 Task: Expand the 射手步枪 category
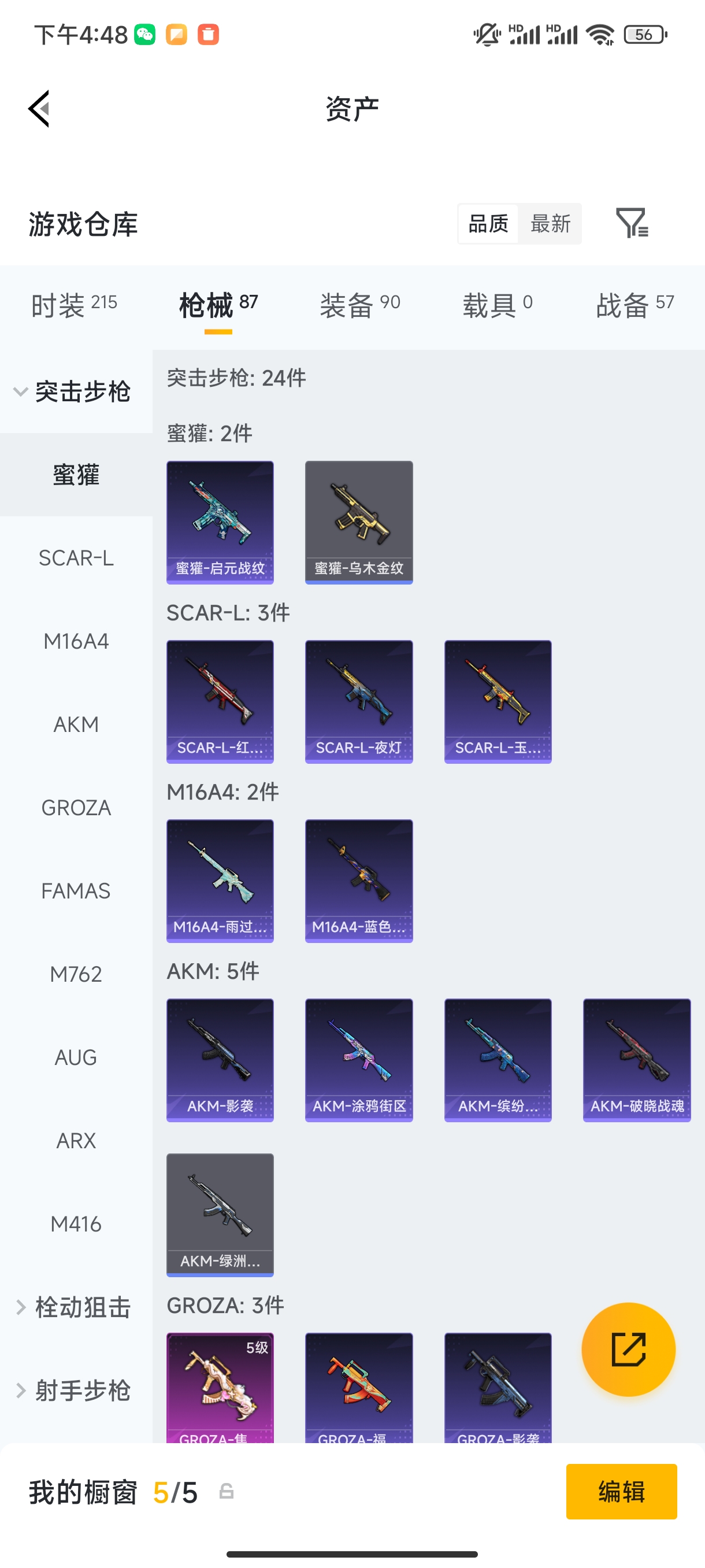[x=73, y=1391]
